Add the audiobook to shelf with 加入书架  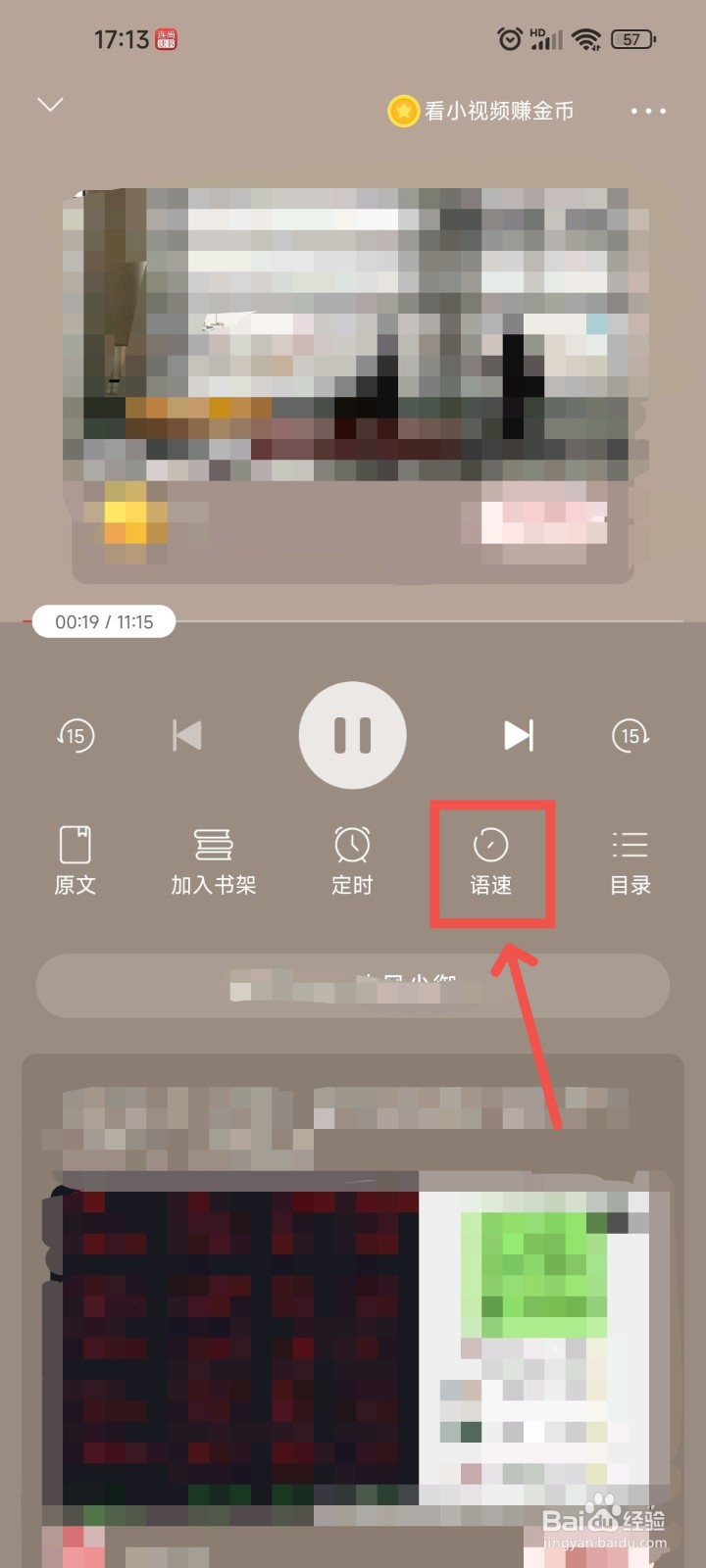coord(214,862)
